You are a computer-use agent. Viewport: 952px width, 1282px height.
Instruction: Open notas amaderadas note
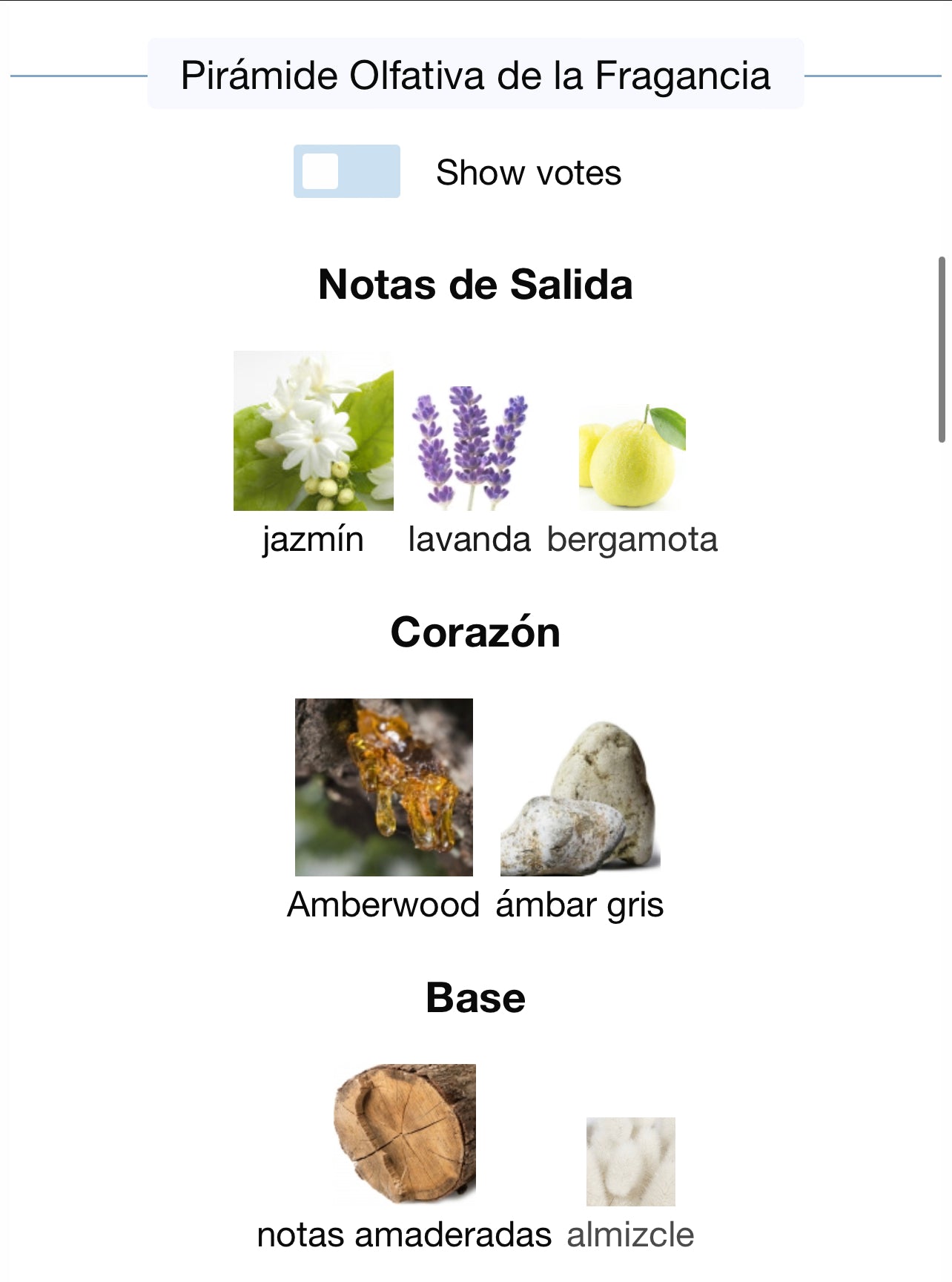[x=404, y=1134]
